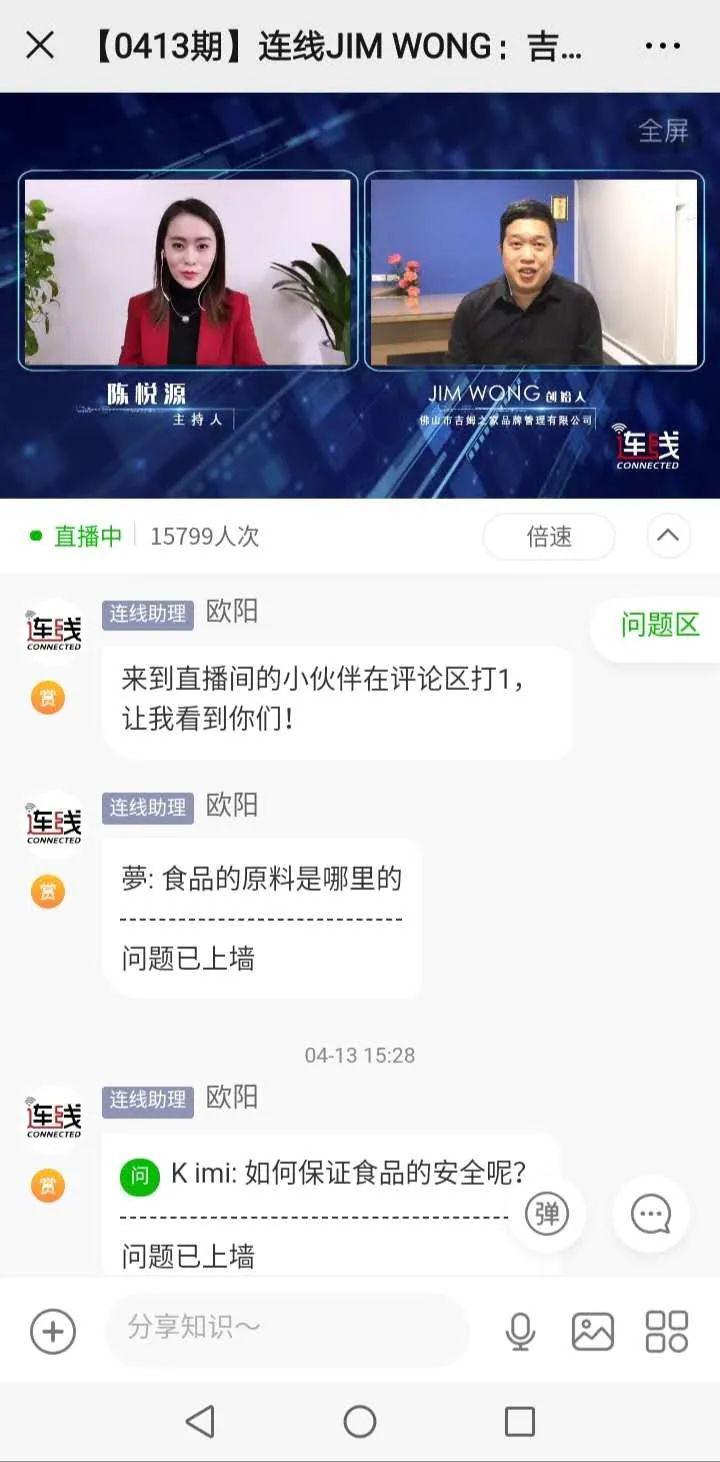Enable fullscreen with 全屏 toggle
Screen dimensions: 720x1462
(x=660, y=131)
